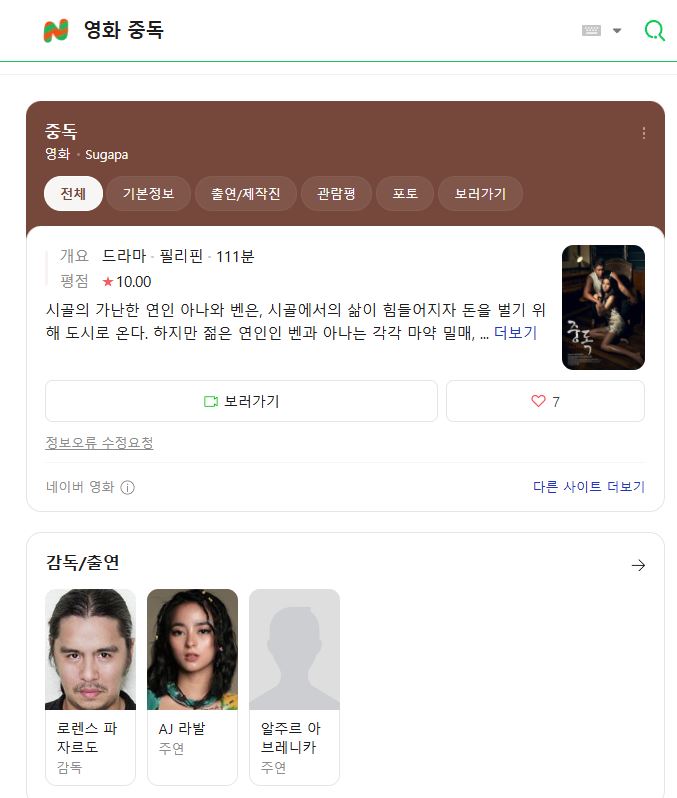Like the movie with heart button
This screenshot has width=677, height=798.
[x=545, y=401]
